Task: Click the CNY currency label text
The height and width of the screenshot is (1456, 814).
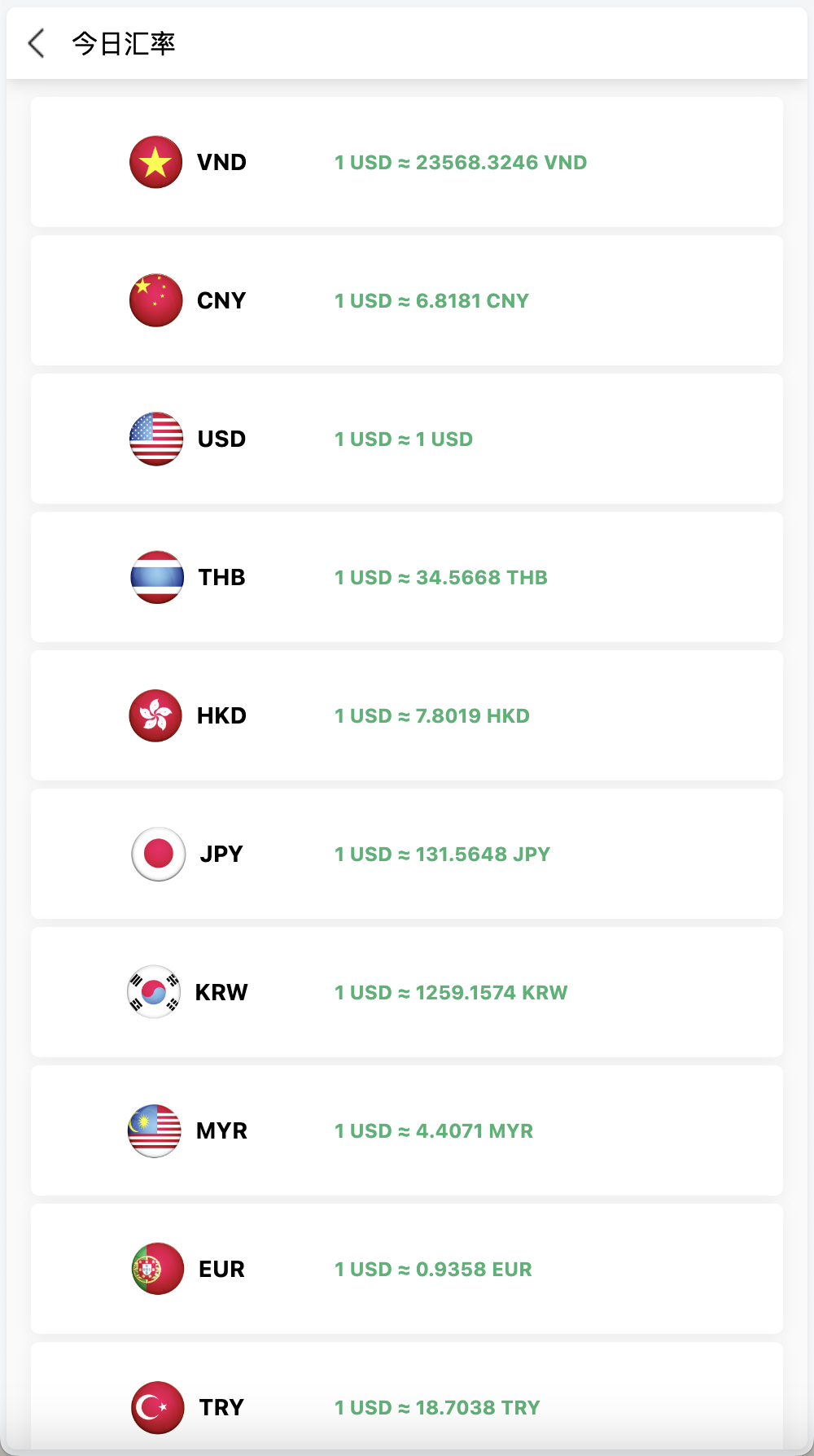Action: tap(220, 300)
